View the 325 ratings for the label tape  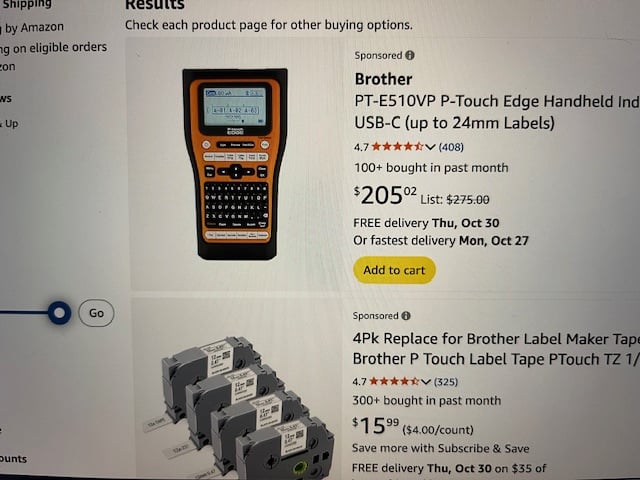[x=446, y=381]
